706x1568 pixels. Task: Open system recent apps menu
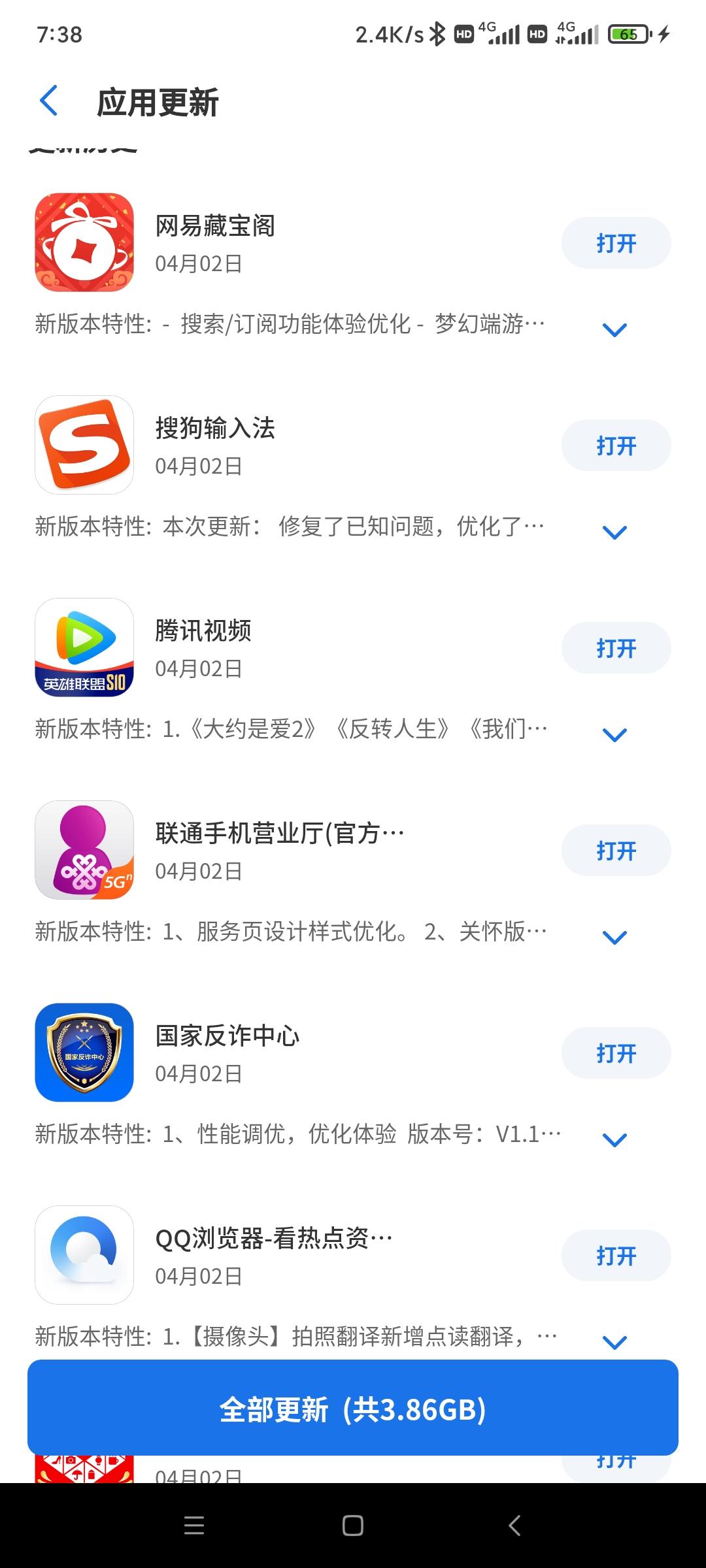coord(194,1526)
